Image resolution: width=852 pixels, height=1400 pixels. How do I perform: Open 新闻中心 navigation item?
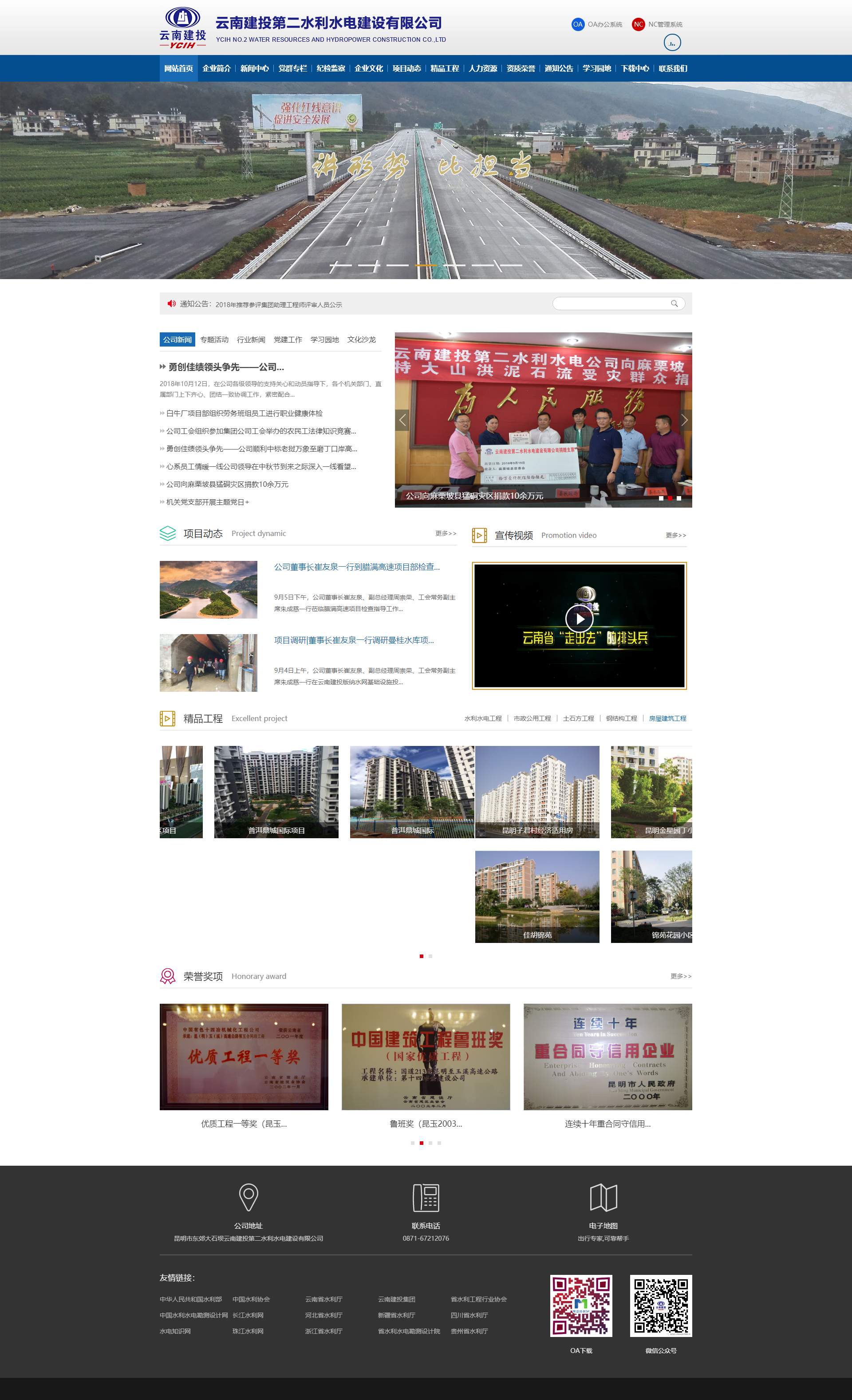254,69
